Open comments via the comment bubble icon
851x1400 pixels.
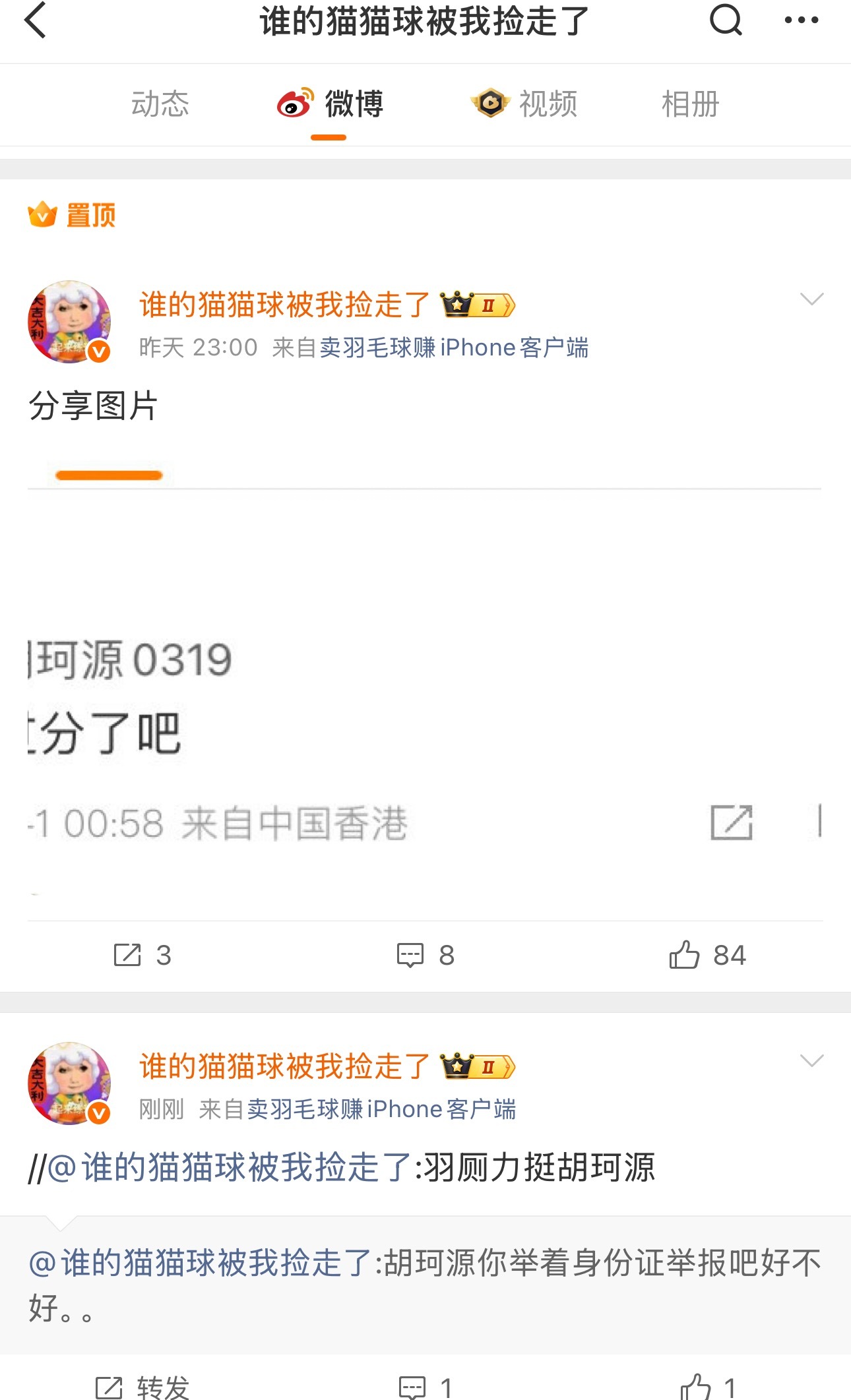click(x=410, y=954)
